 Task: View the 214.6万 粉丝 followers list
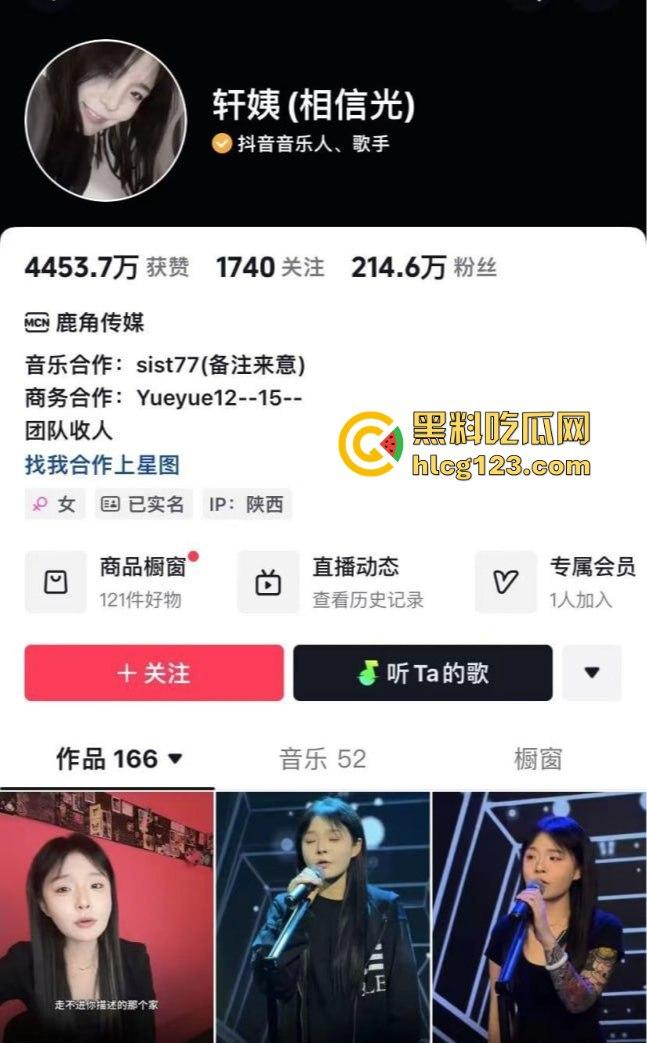coord(423,267)
